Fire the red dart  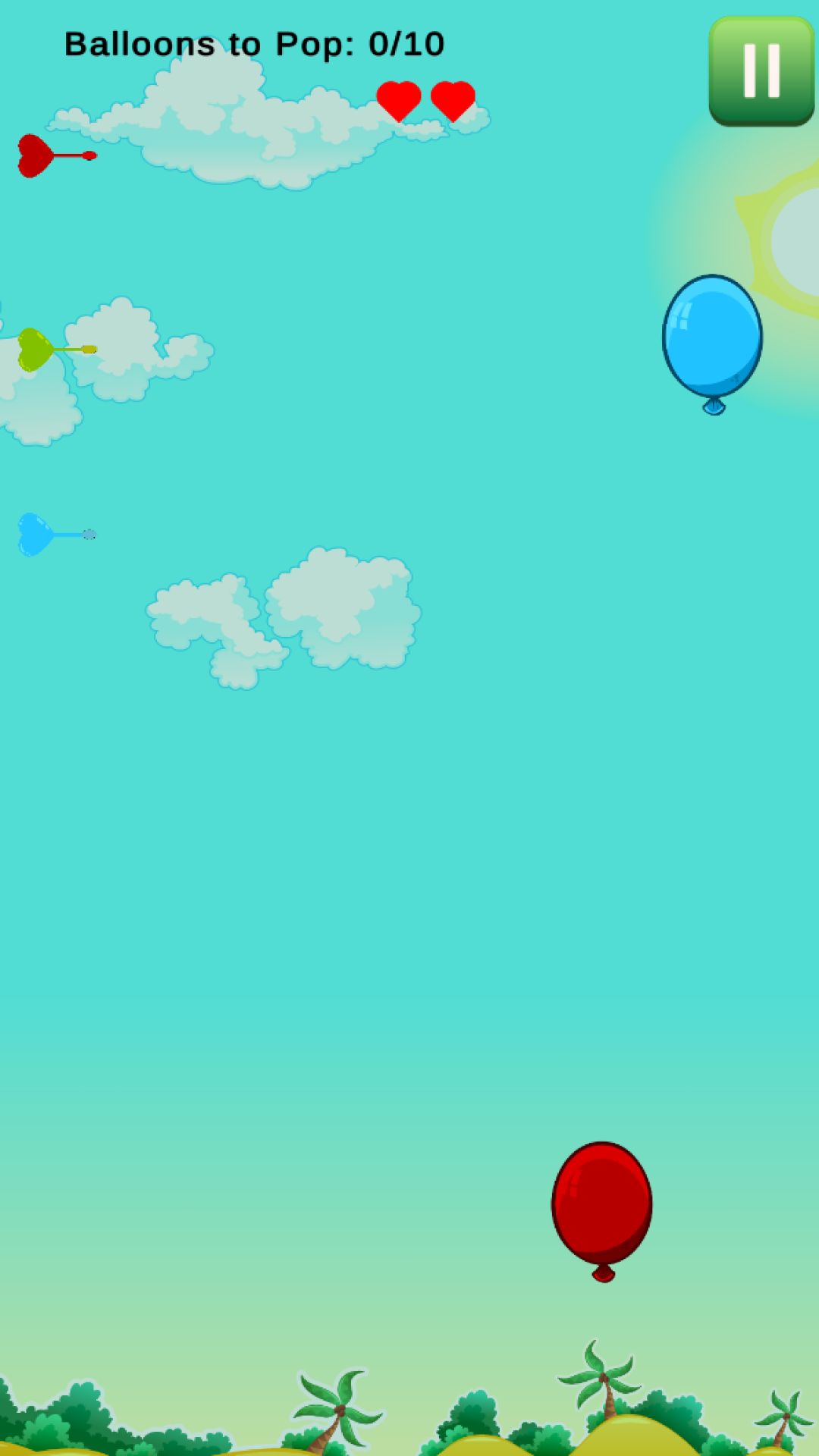(x=53, y=156)
